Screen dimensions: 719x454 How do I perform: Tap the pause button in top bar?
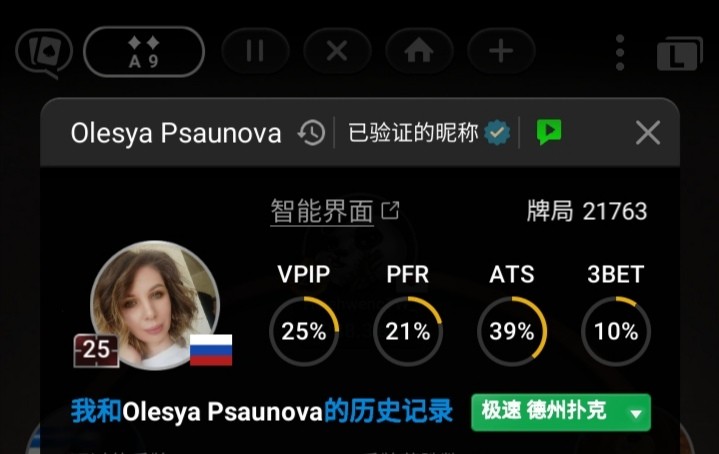(255, 51)
